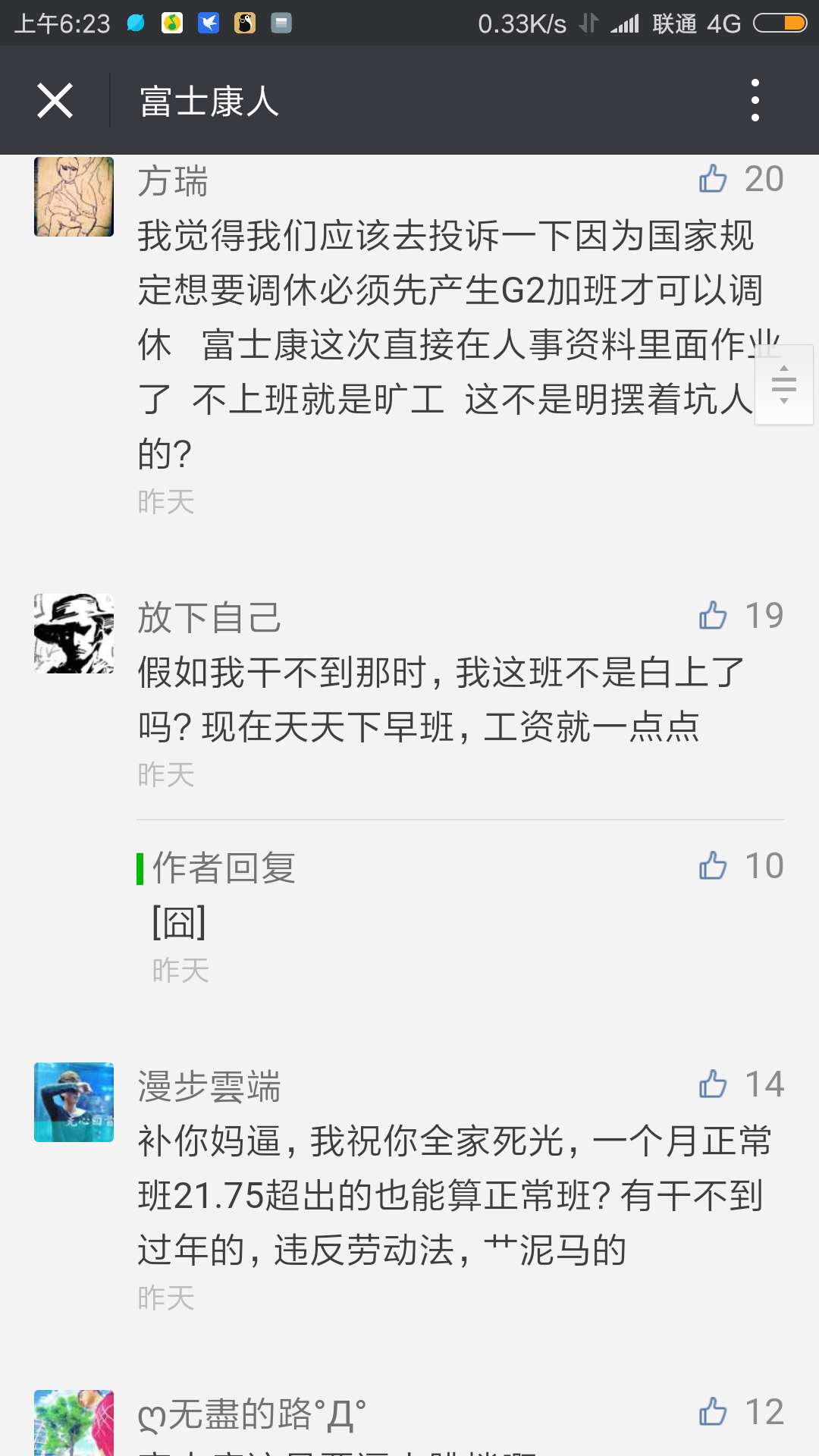Close the article with the X icon
Screen dimensions: 819x1456
55,101
